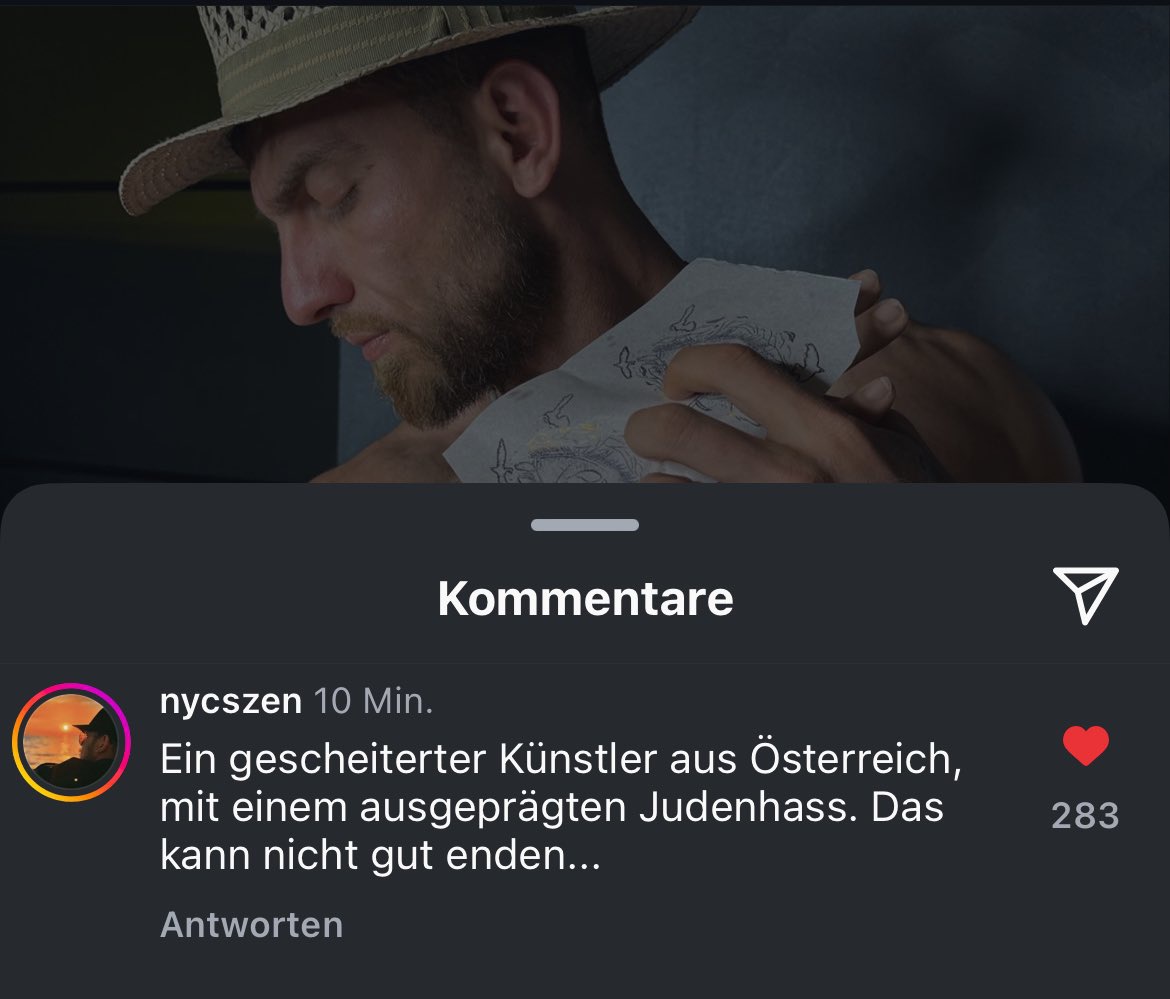Unlike nycszen's comment with the heart
Viewport: 1170px width, 999px height.
pyautogui.click(x=1085, y=747)
